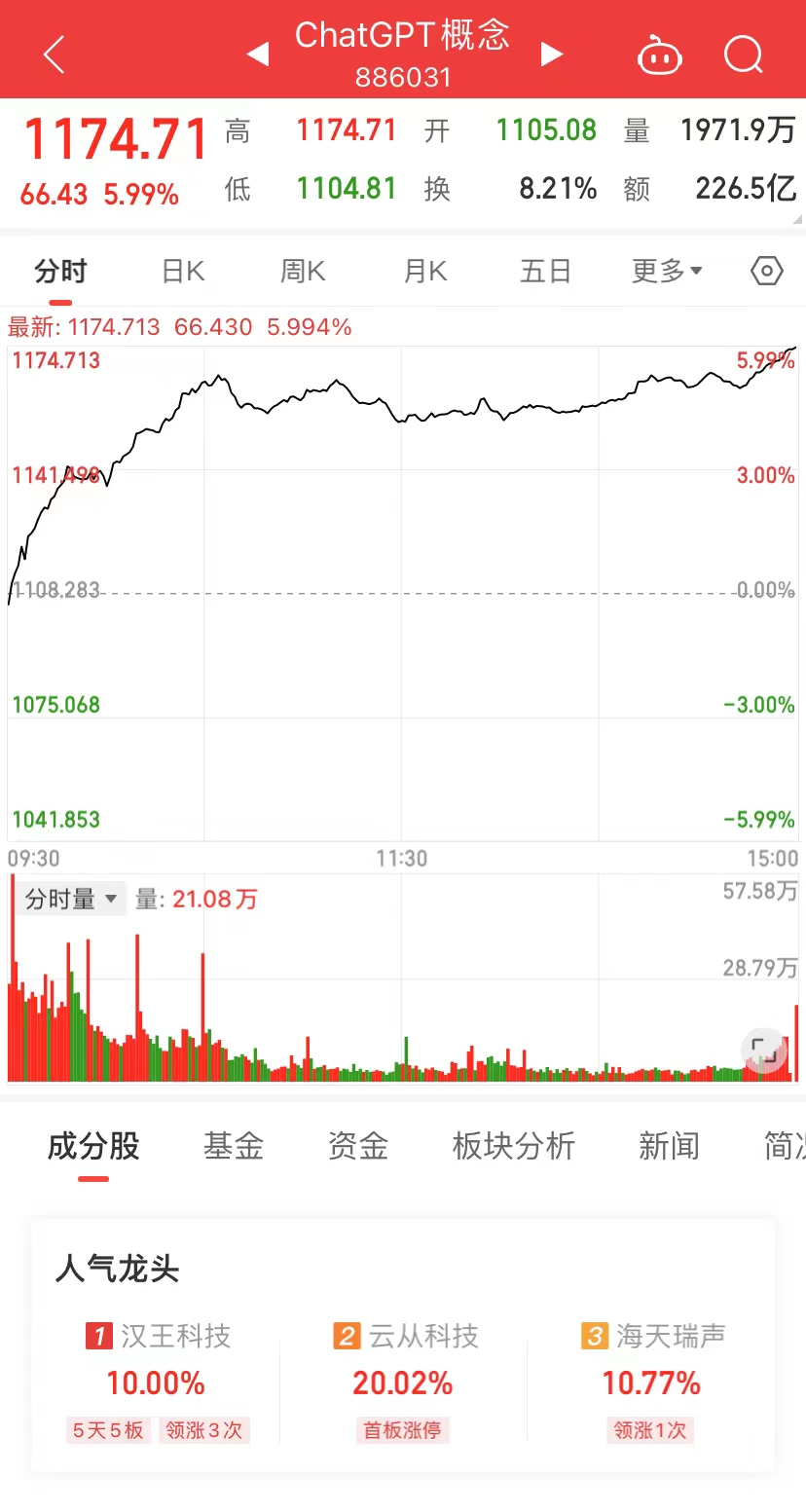This screenshot has height=1512, width=806.
Task: Show the 月K chart
Action: [x=425, y=271]
